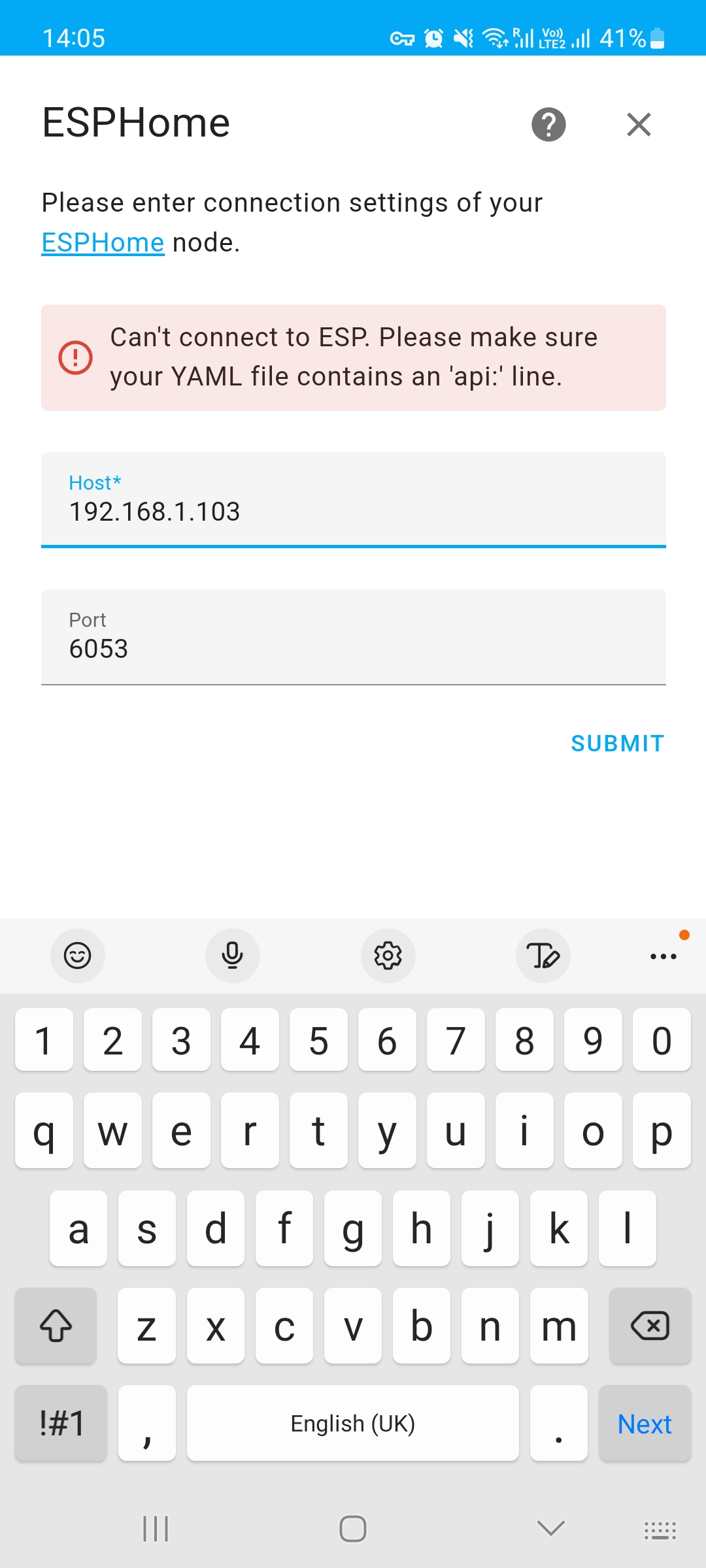Start voice input with microphone
The height and width of the screenshot is (1568, 706).
pos(232,956)
